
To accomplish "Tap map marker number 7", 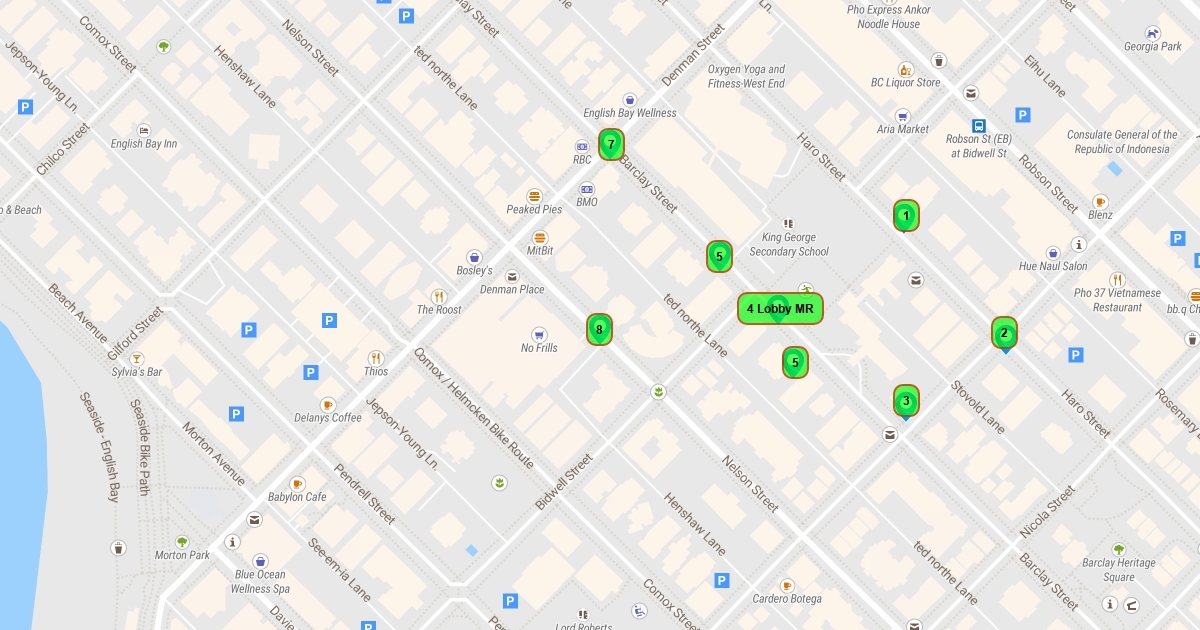I will [x=611, y=144].
